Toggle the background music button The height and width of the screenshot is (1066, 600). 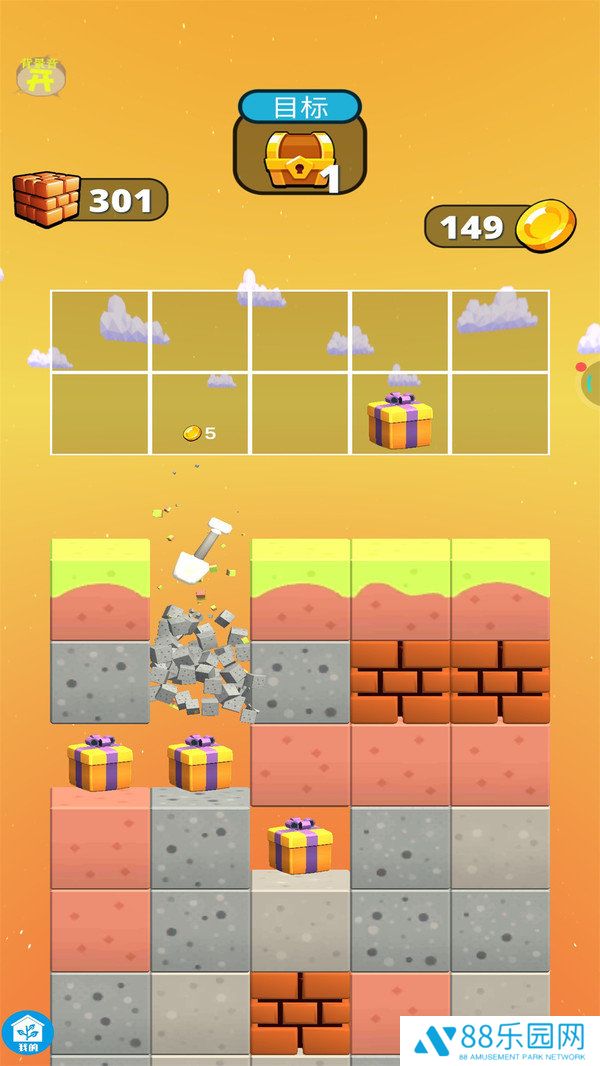pyautogui.click(x=39, y=76)
